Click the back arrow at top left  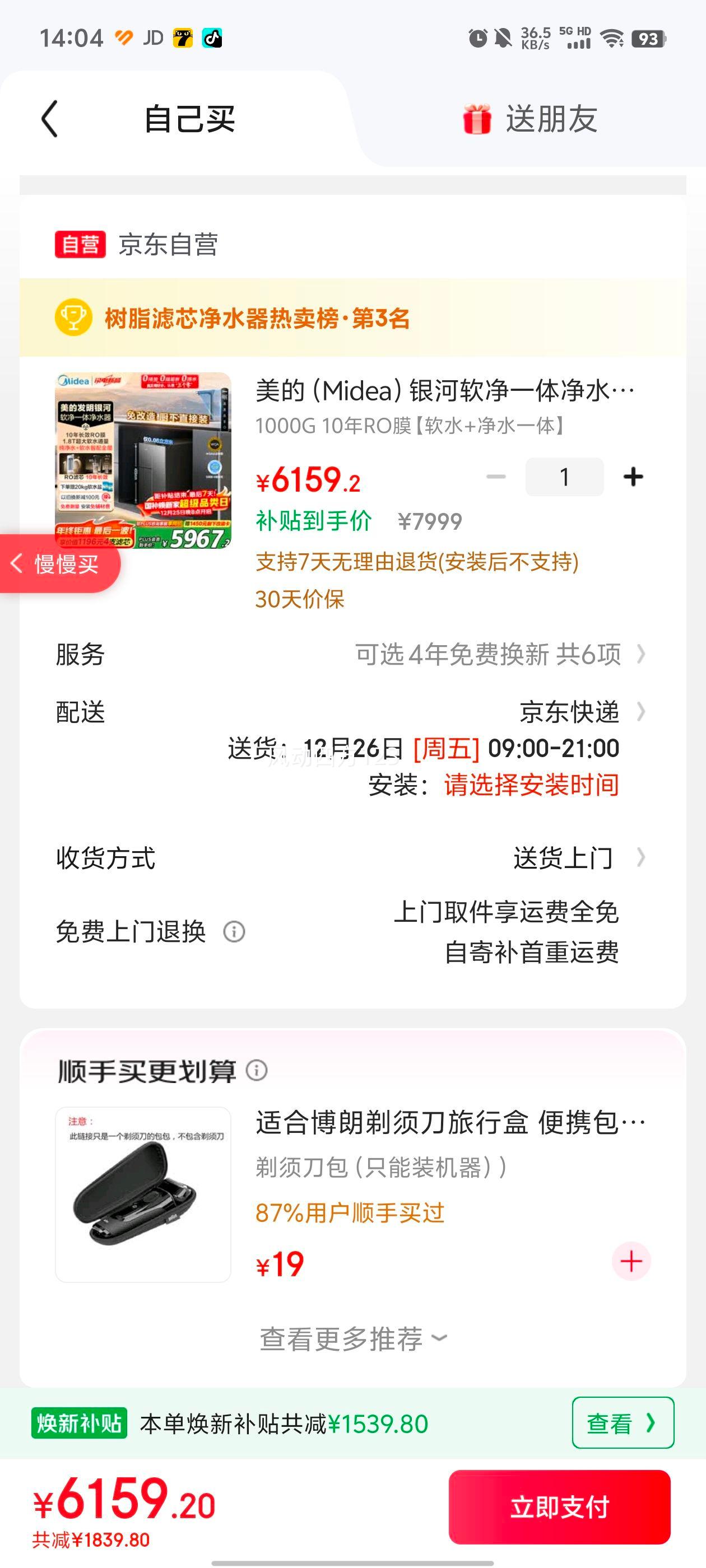pyautogui.click(x=49, y=119)
